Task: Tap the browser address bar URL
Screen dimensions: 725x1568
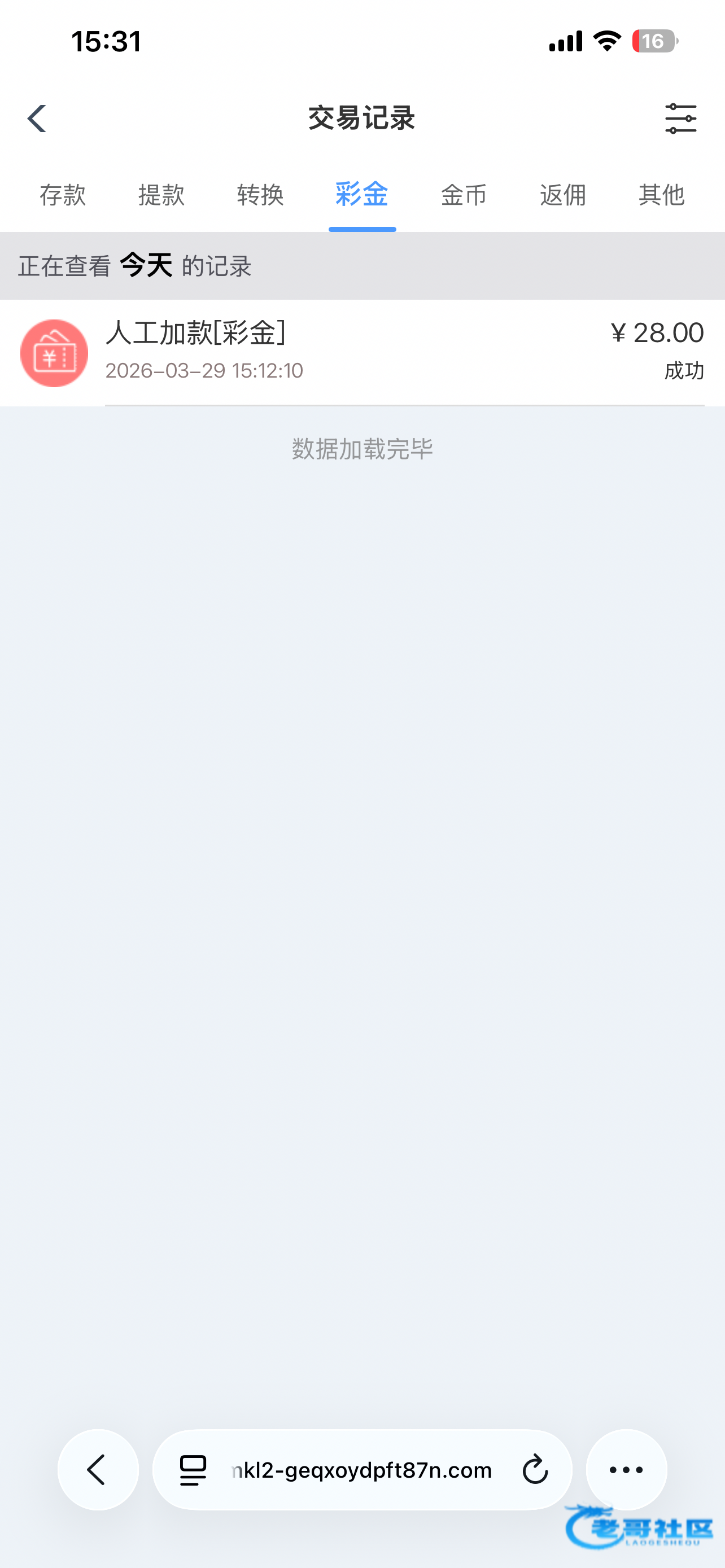Action: 361,1470
